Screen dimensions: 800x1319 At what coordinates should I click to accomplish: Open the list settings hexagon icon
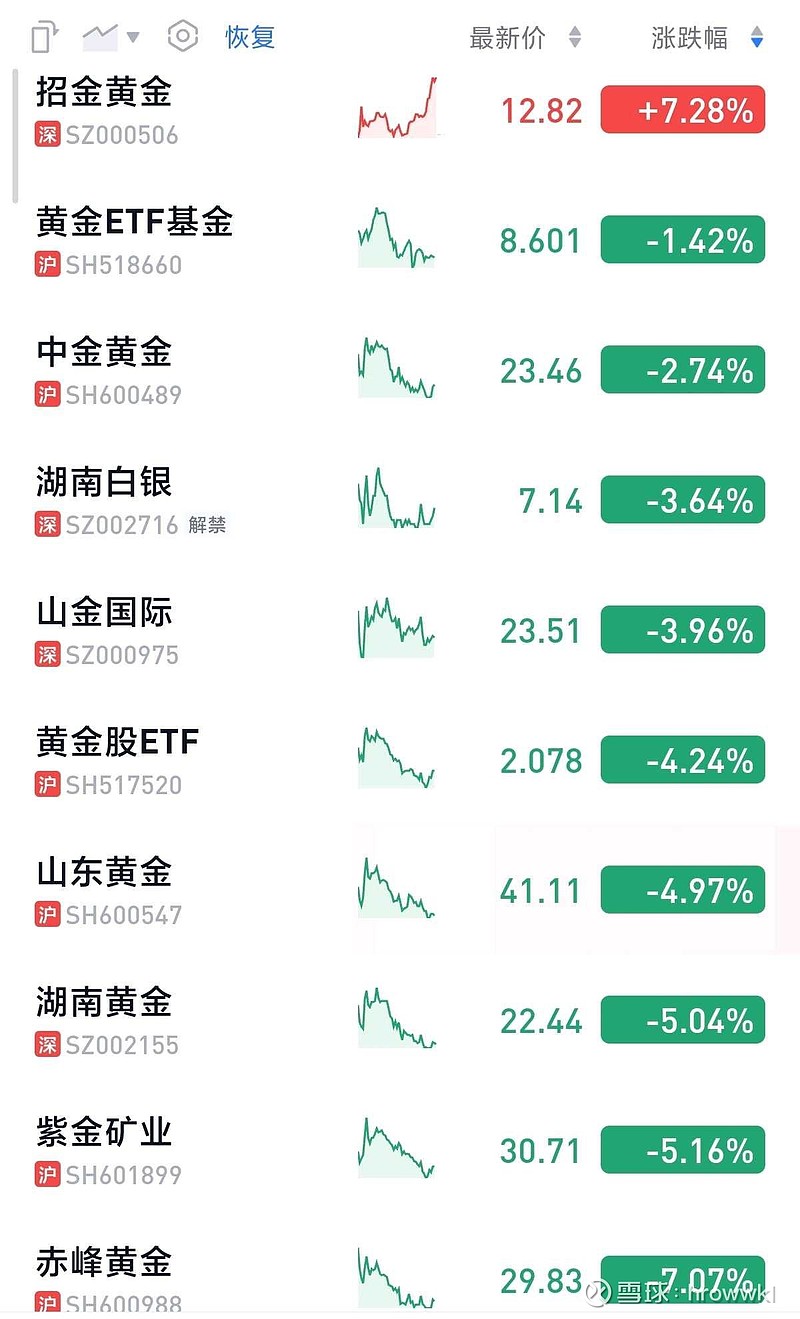(182, 38)
